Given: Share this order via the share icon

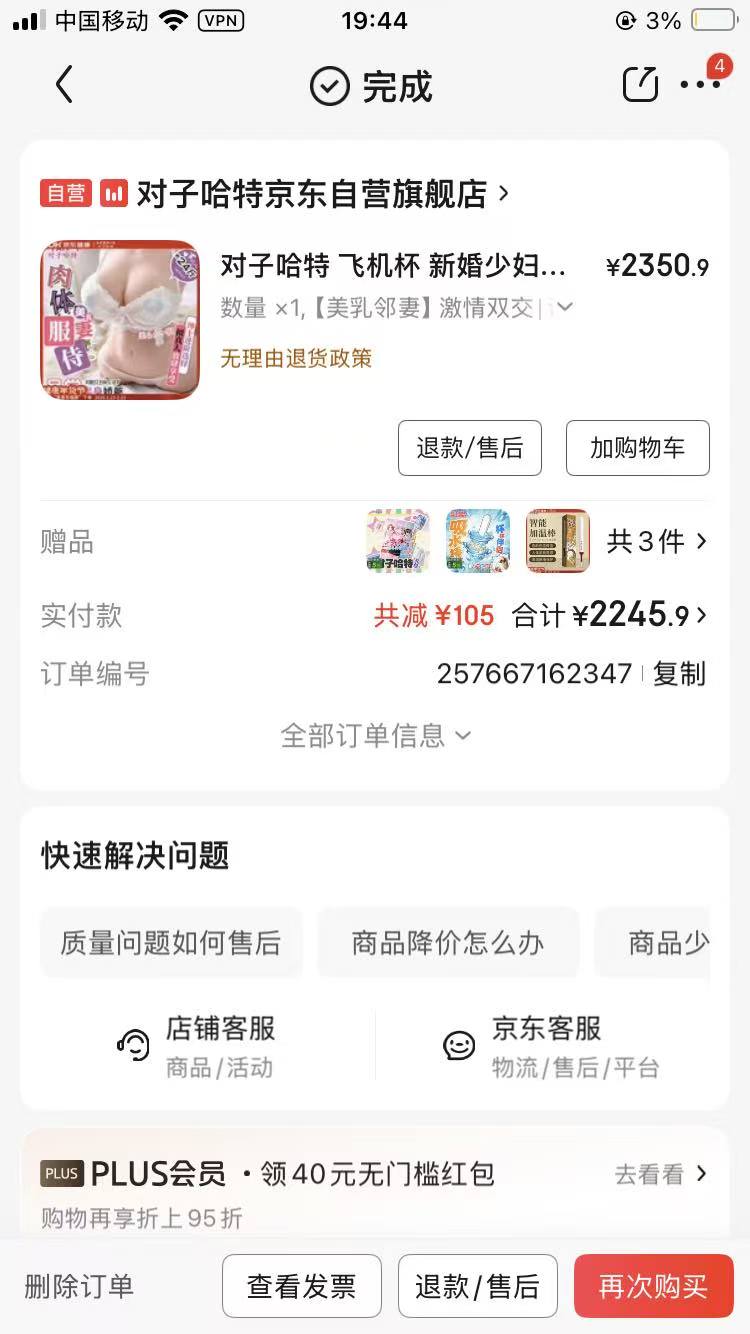Looking at the screenshot, I should [640, 85].
